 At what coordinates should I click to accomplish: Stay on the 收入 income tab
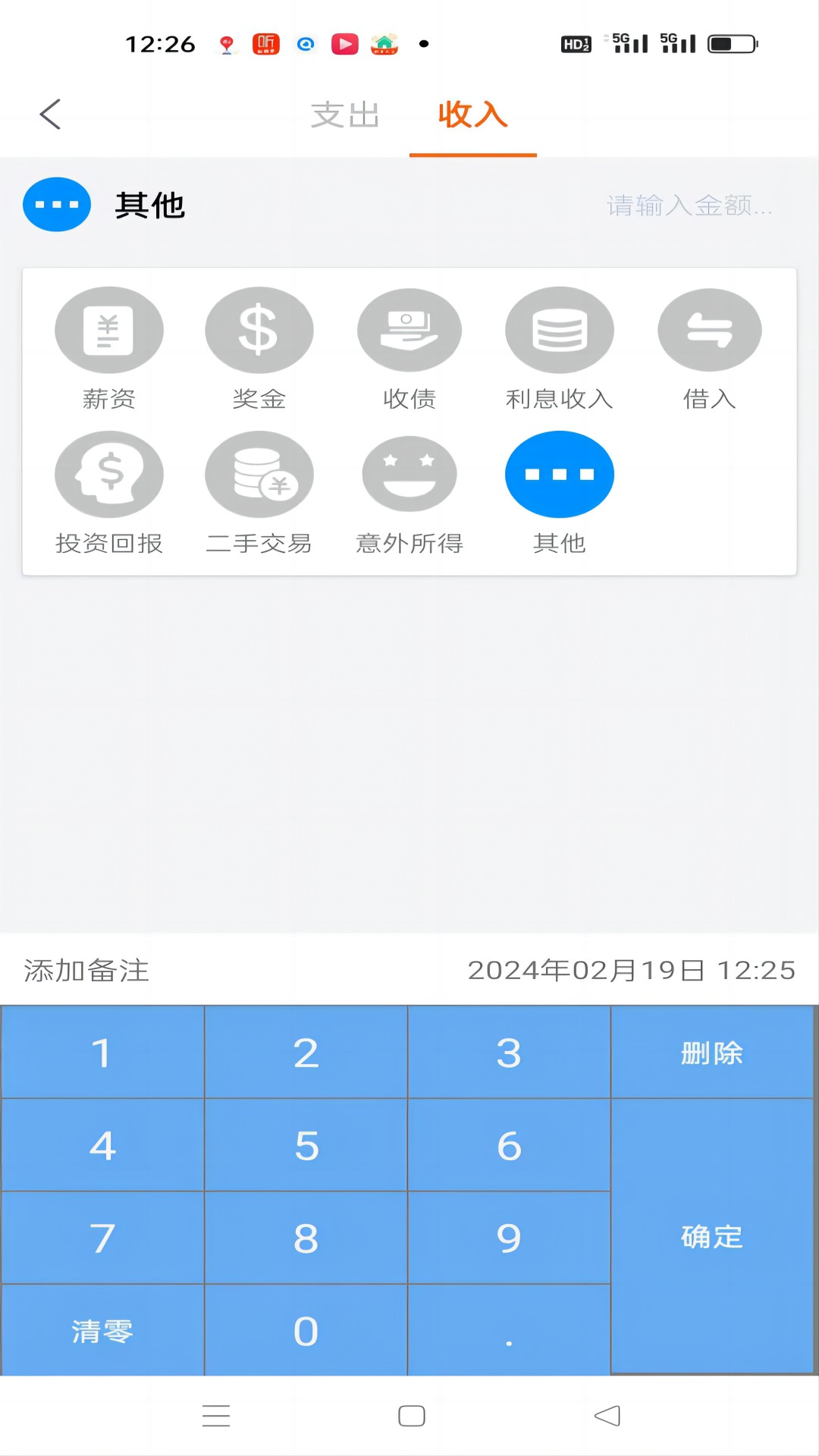(473, 115)
